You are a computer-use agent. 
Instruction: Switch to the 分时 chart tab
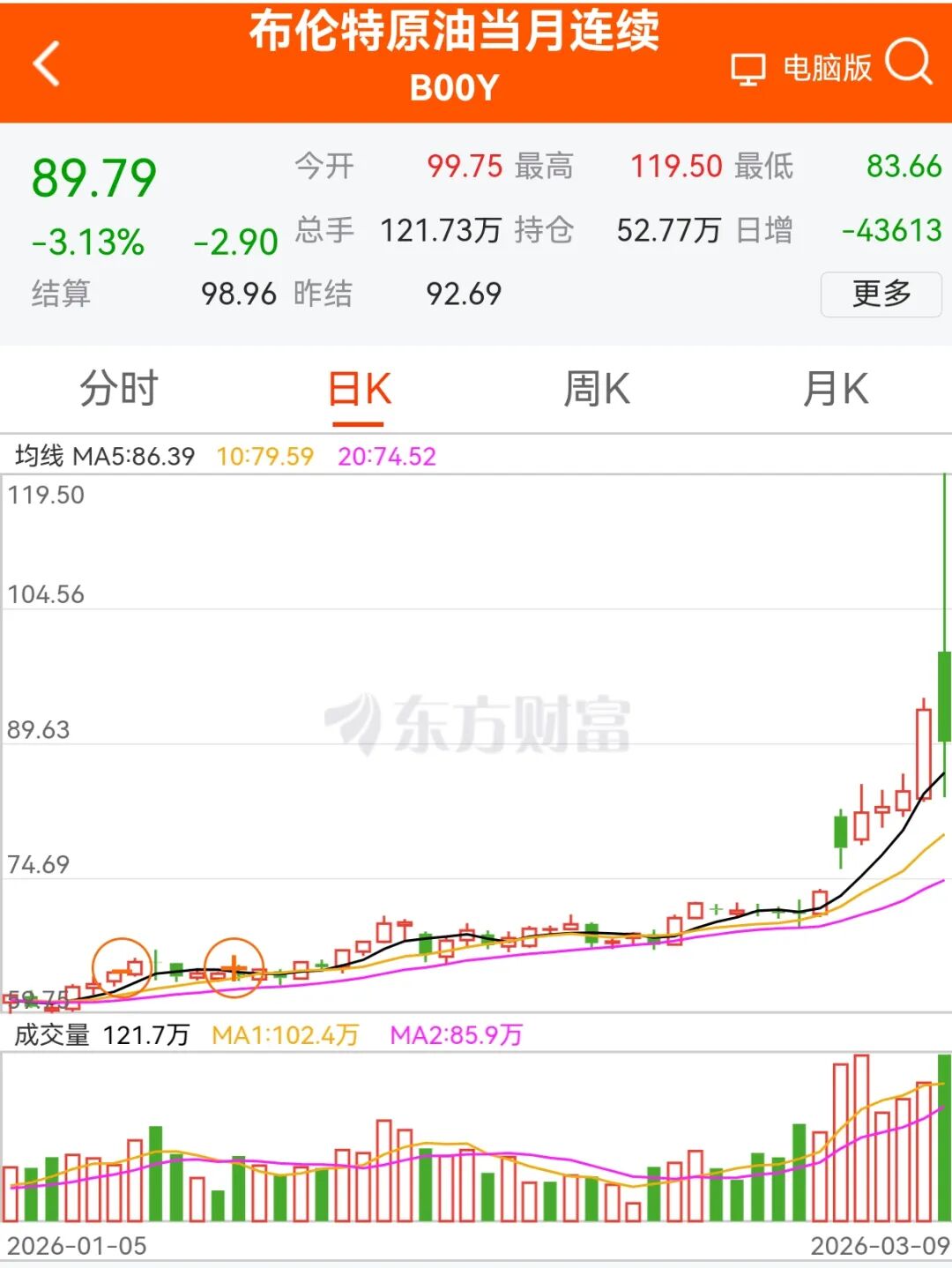click(x=119, y=389)
